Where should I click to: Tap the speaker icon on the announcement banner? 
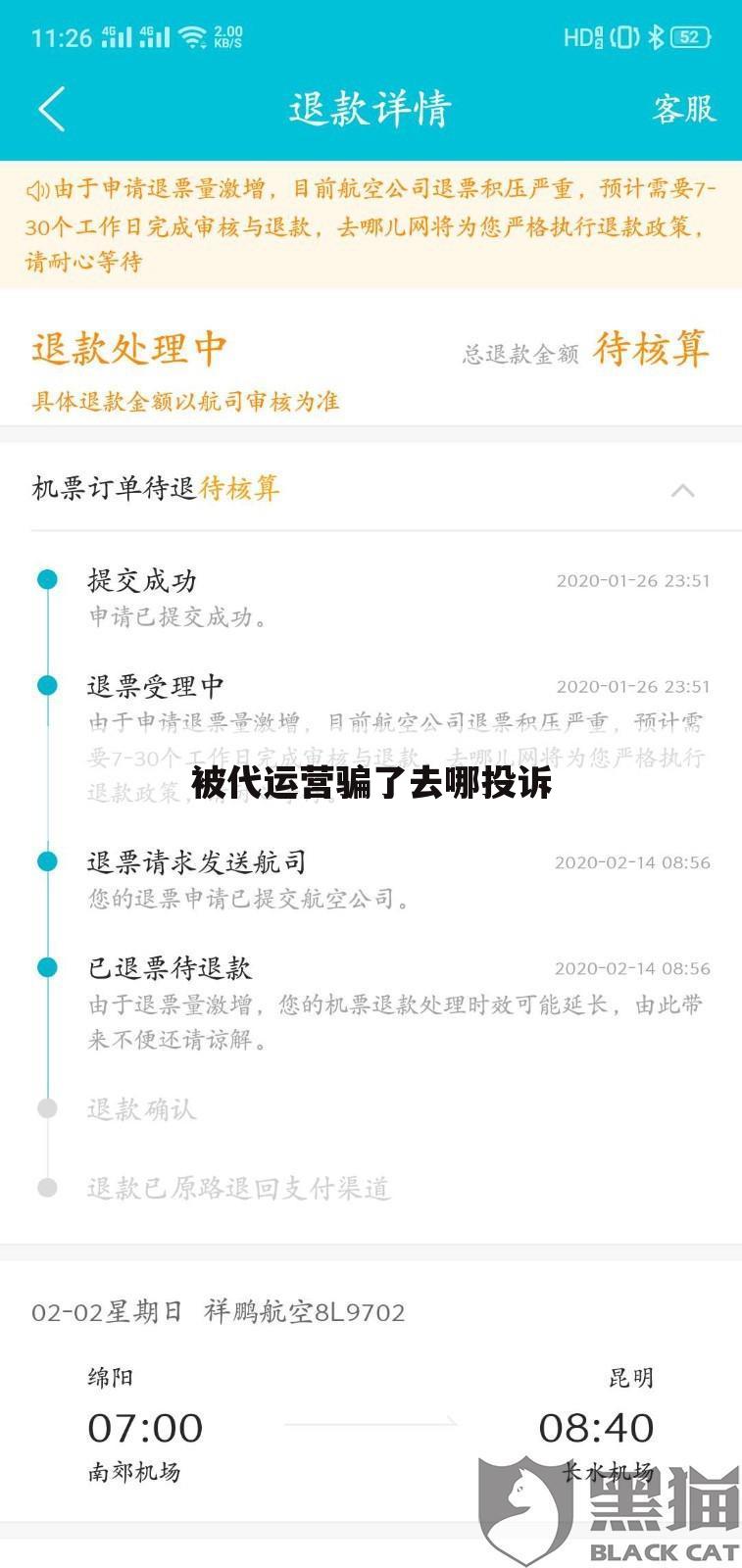tap(36, 188)
